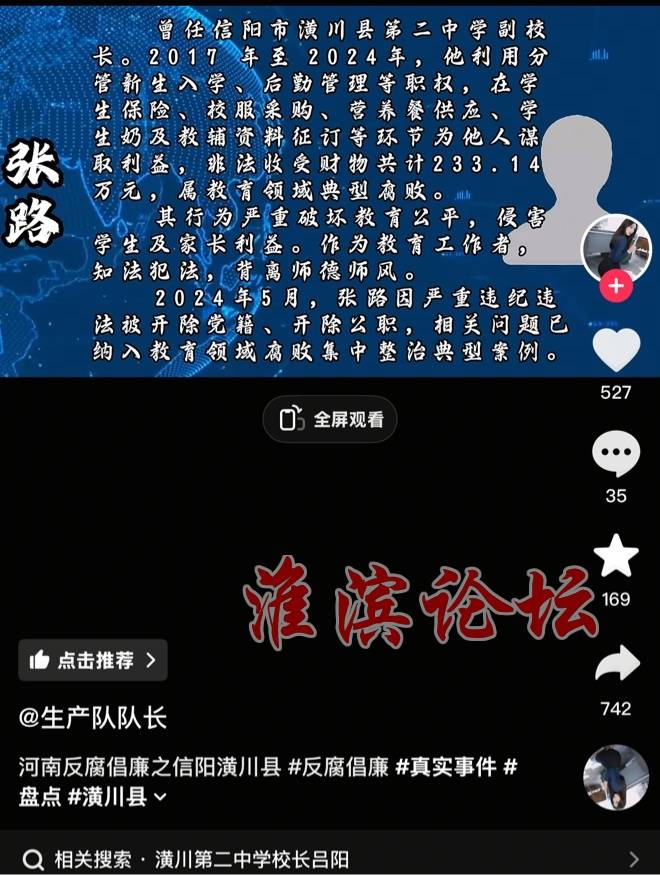Open 生产队队长's profile from the username

(93, 717)
